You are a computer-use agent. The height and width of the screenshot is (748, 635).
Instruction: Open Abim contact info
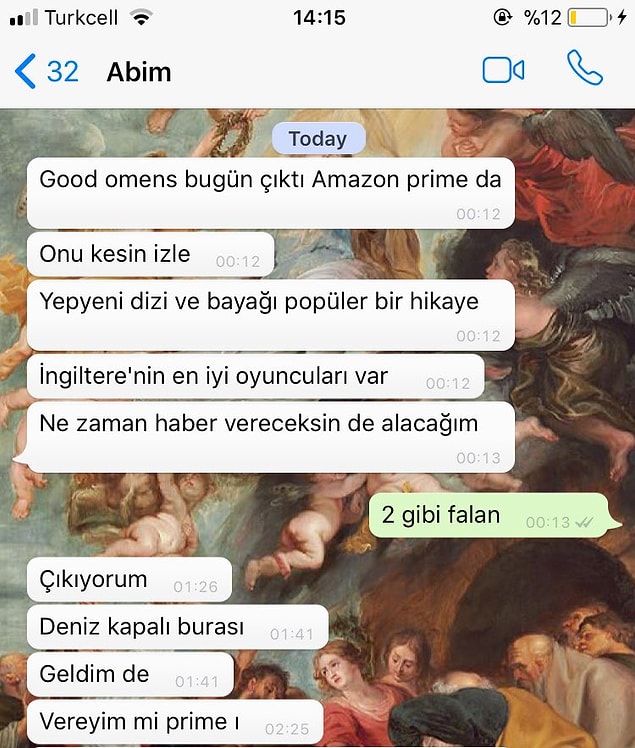[139, 72]
